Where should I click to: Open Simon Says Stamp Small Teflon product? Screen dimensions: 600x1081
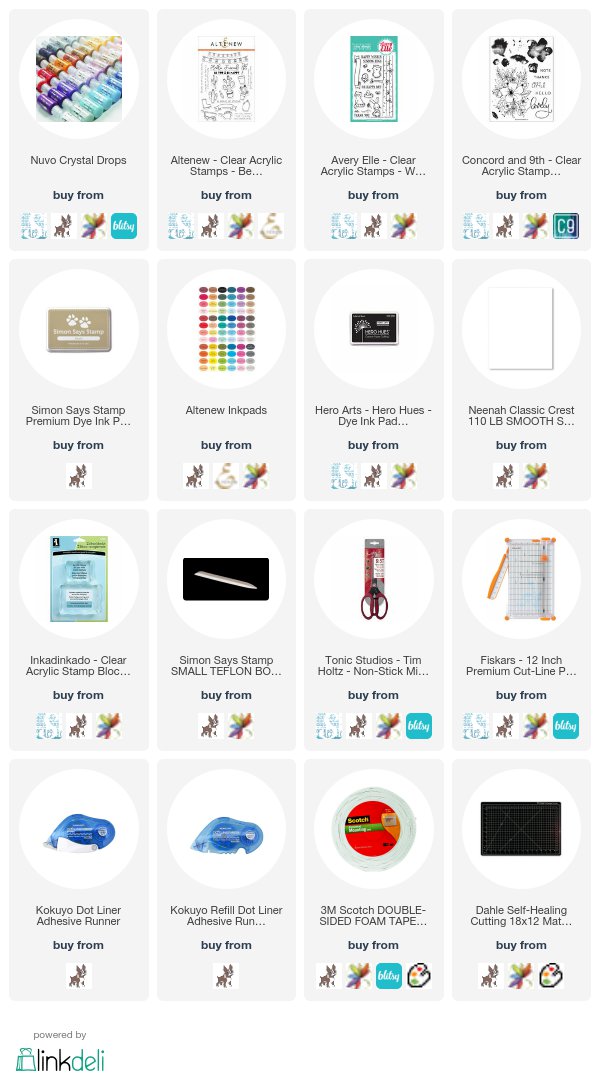226,666
